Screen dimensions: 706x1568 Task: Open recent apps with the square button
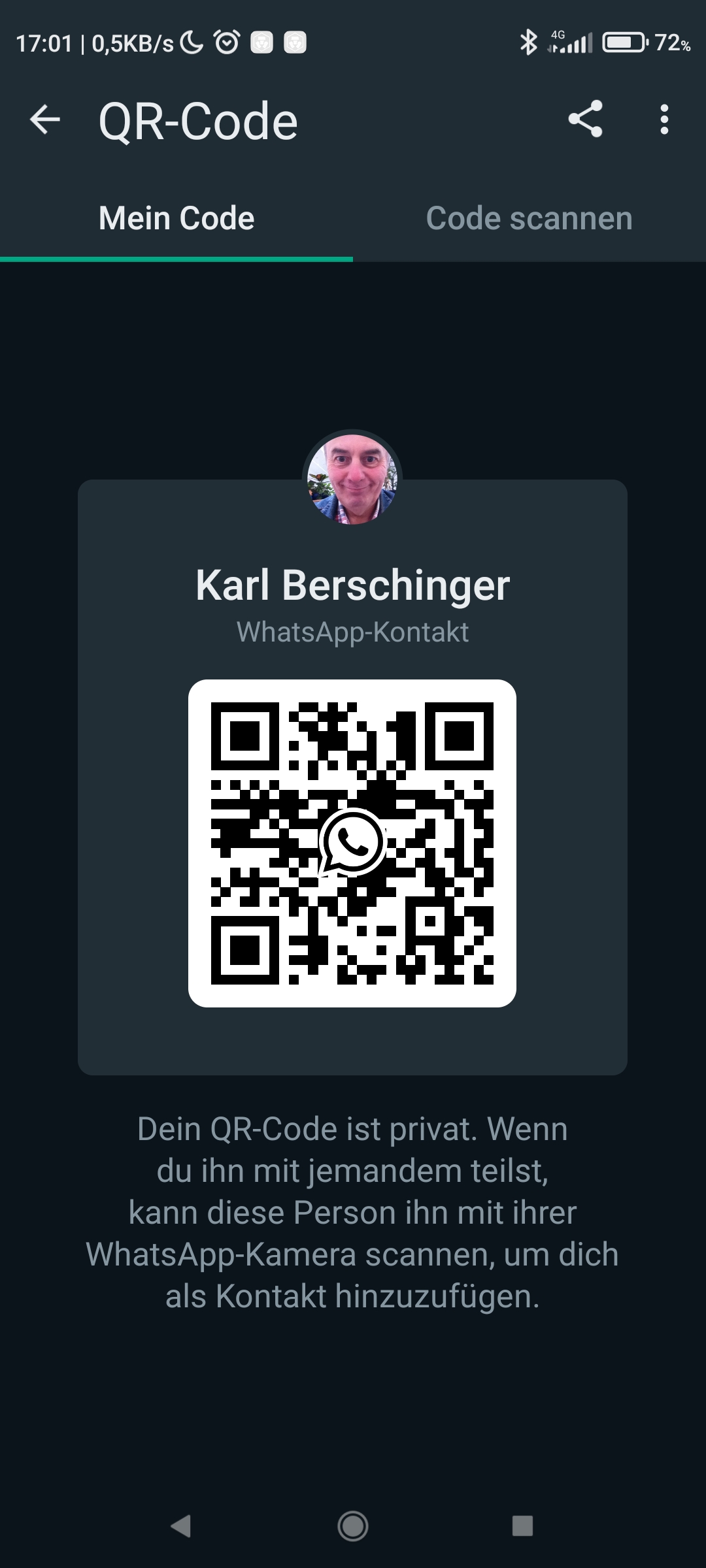[x=522, y=1526]
